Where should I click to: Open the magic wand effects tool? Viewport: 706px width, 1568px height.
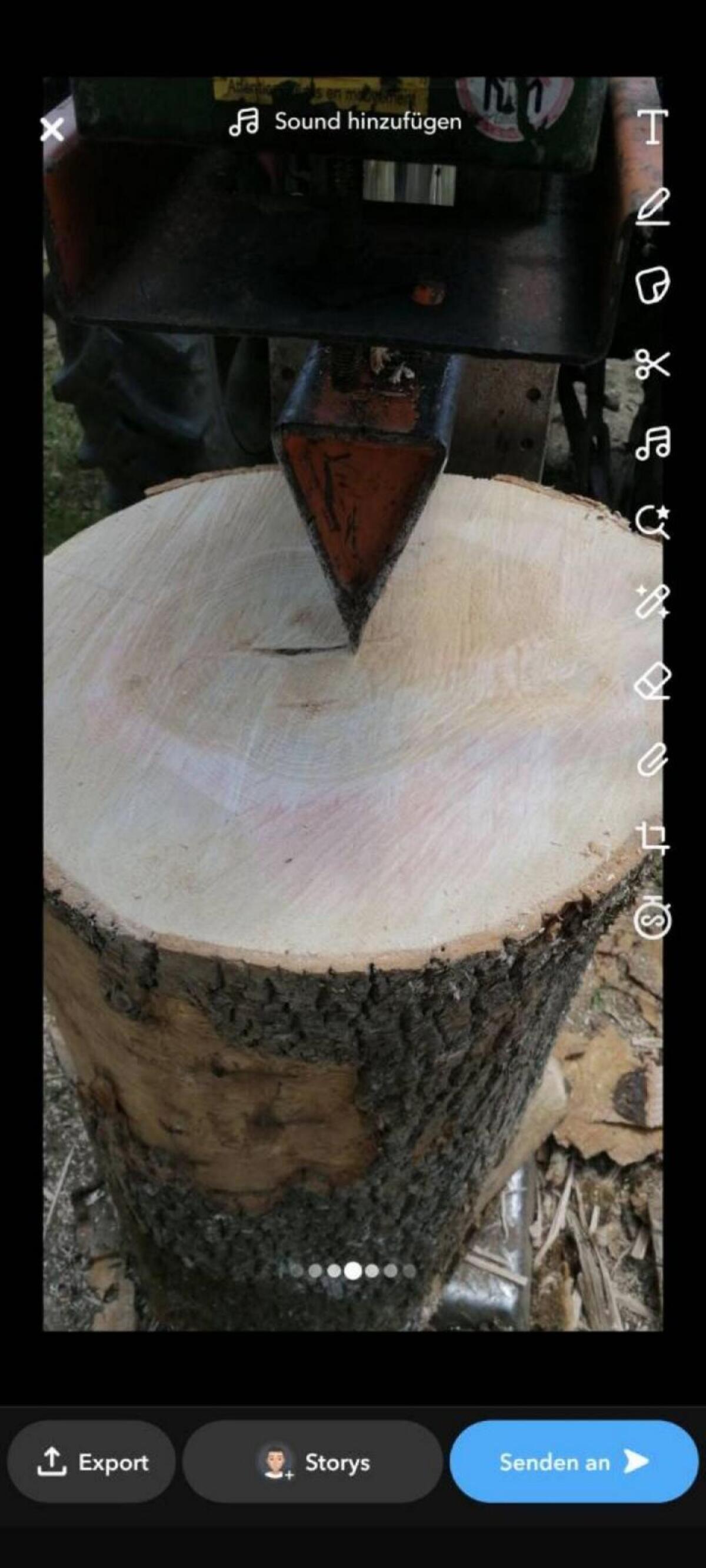(652, 602)
